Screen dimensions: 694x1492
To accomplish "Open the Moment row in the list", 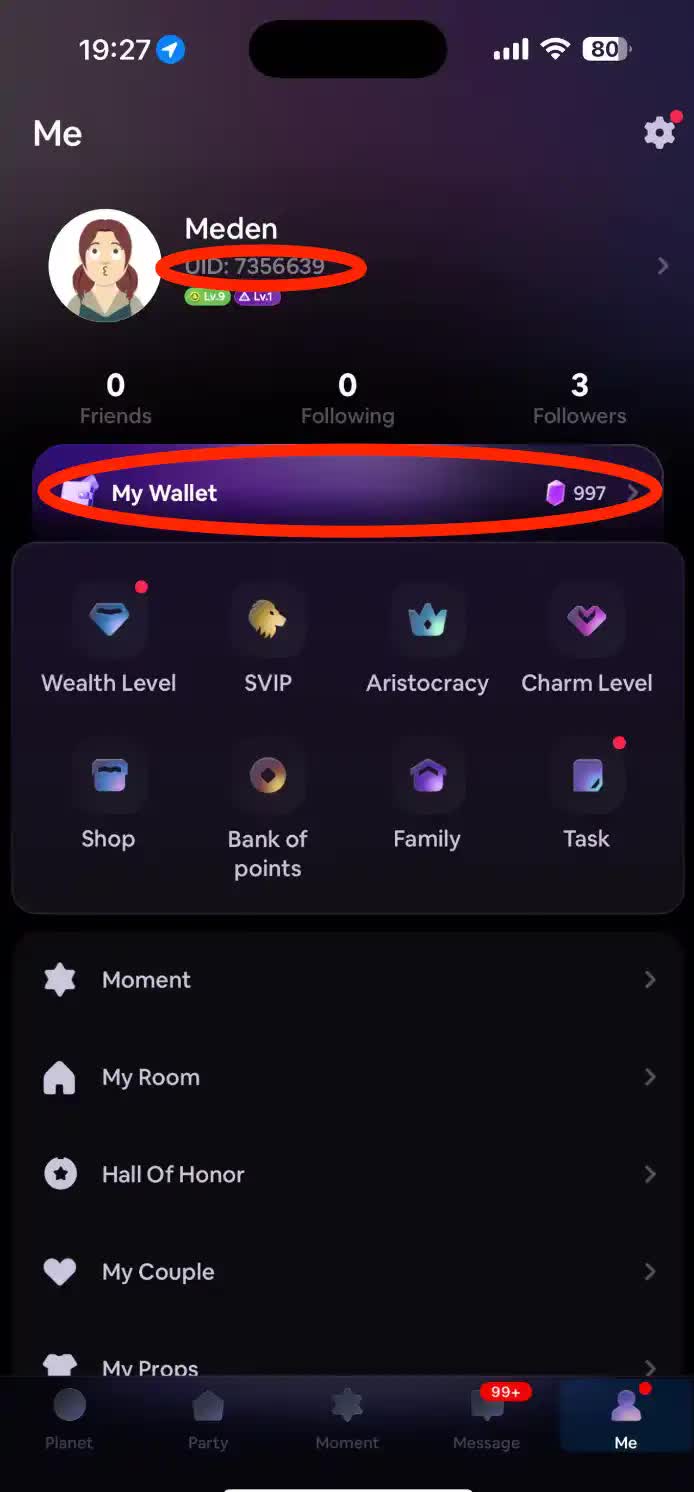I will [x=347, y=980].
